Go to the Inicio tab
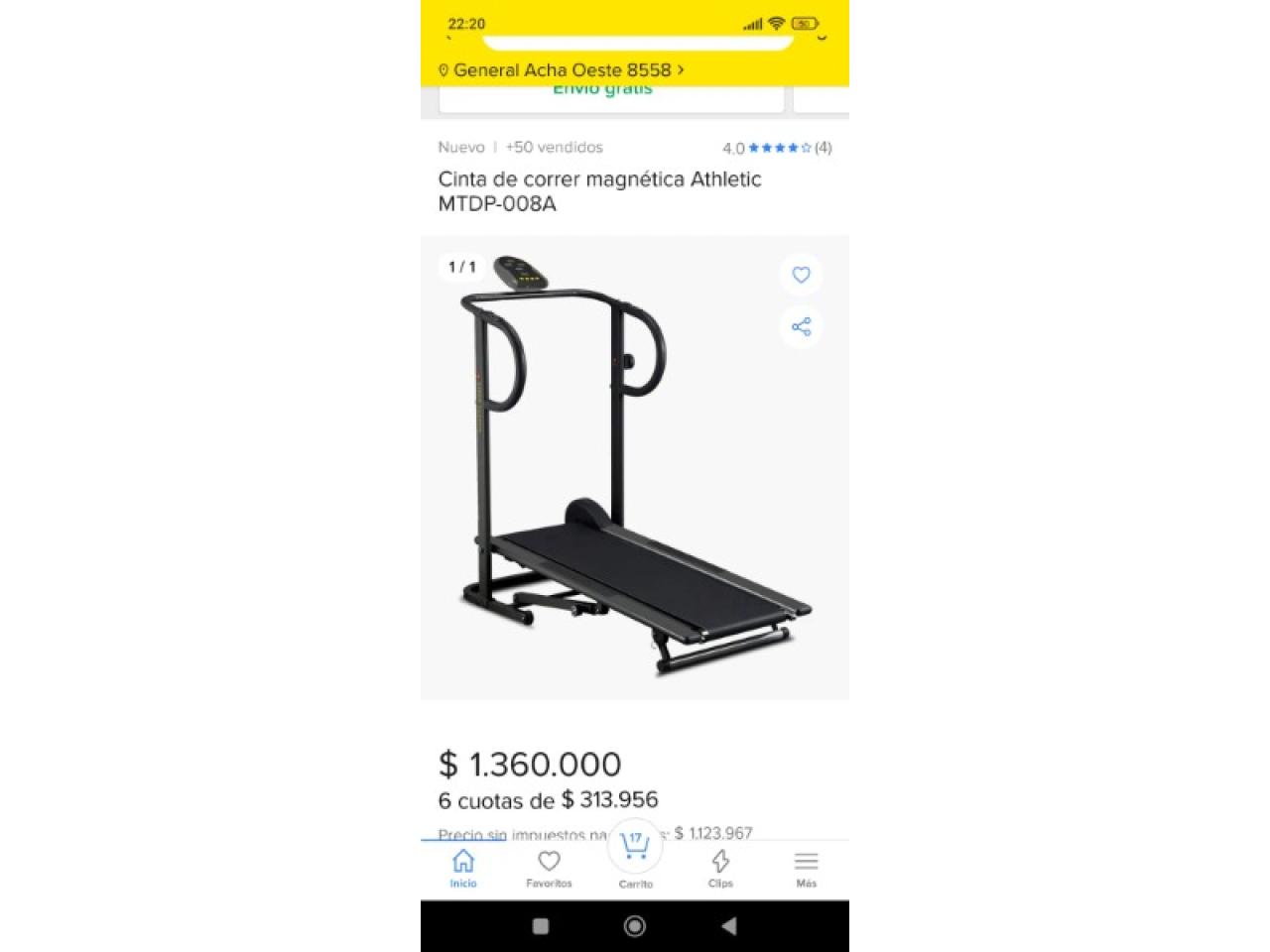Screen dimensions: 1270x952 click(x=463, y=868)
